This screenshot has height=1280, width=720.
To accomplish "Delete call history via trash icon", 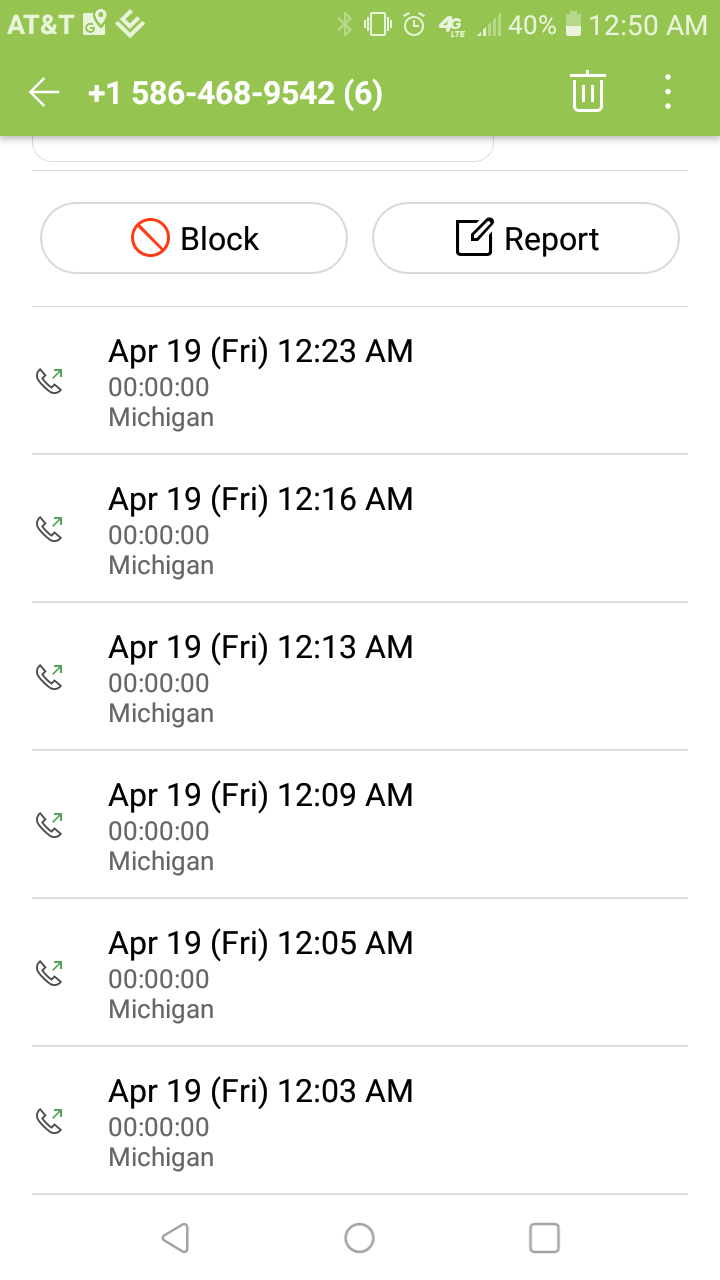I will tap(588, 93).
